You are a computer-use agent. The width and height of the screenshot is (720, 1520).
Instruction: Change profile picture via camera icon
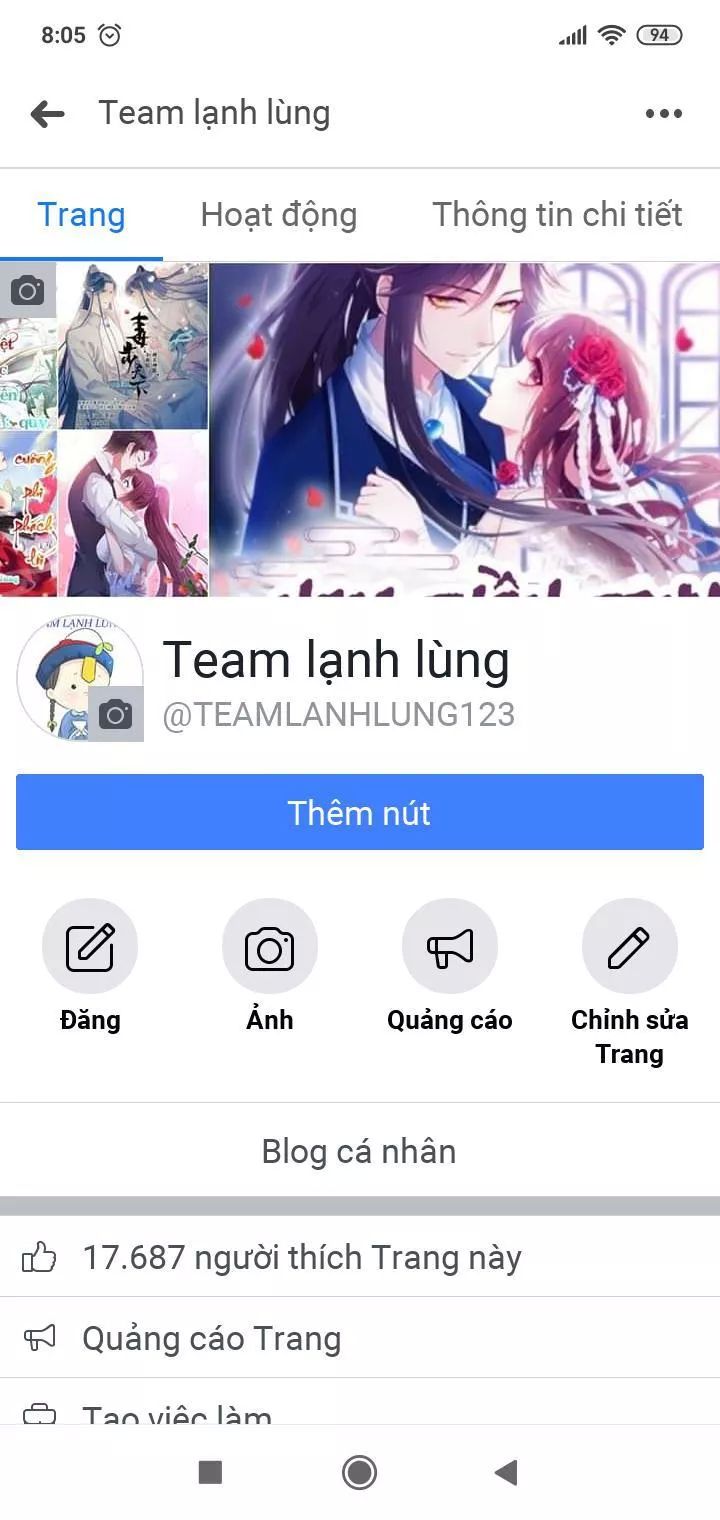coord(116,714)
